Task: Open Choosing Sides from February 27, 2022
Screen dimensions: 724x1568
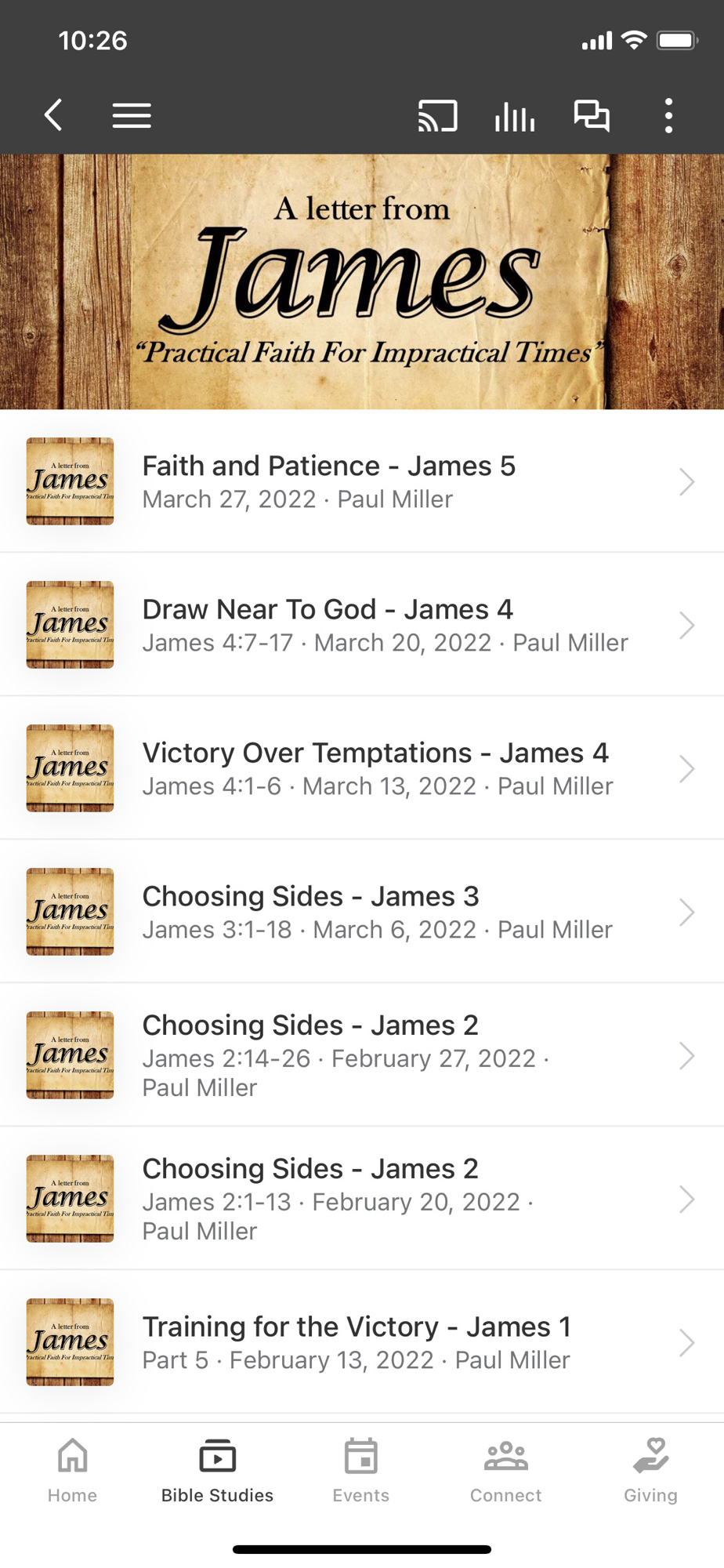Action: 362,1055
